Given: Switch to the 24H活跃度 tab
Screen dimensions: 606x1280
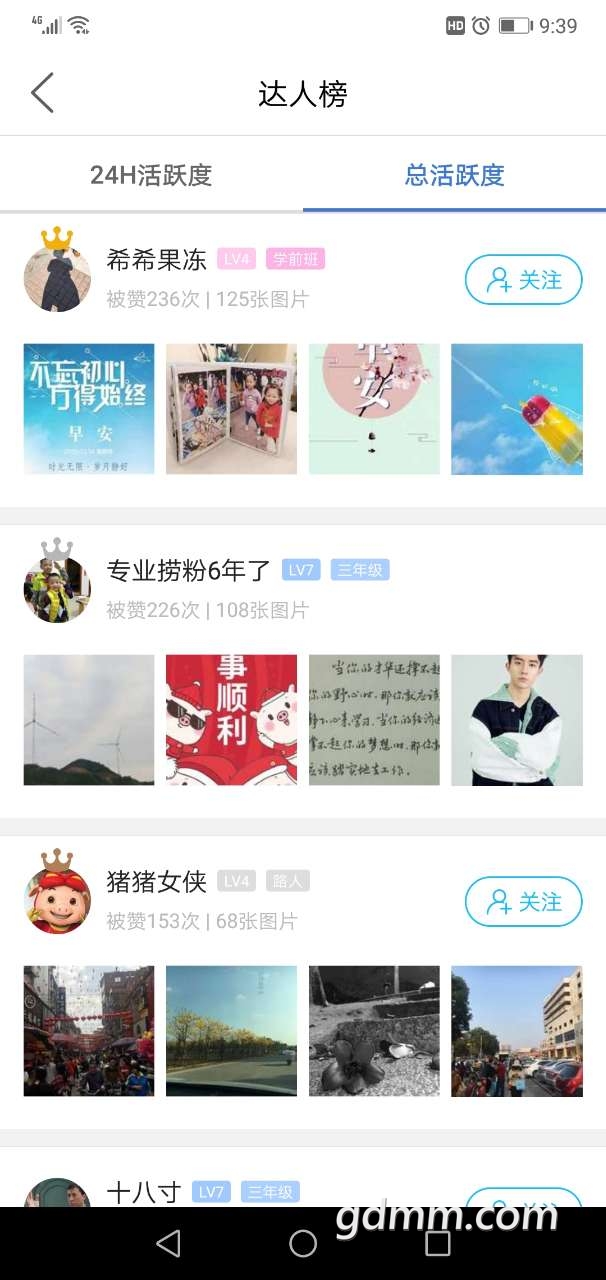Looking at the screenshot, I should pos(151,175).
